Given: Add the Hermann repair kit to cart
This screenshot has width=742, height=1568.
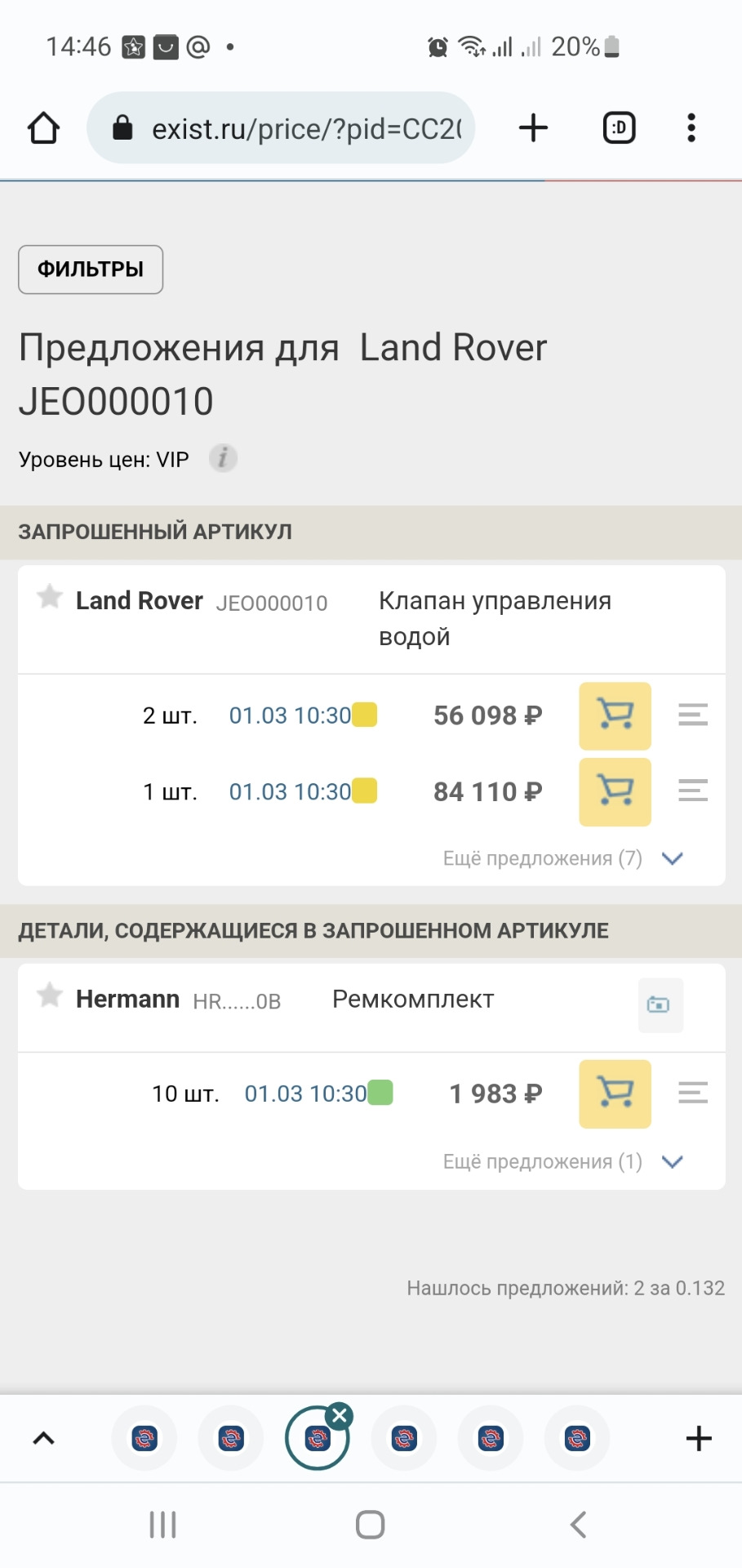Looking at the screenshot, I should [615, 1094].
